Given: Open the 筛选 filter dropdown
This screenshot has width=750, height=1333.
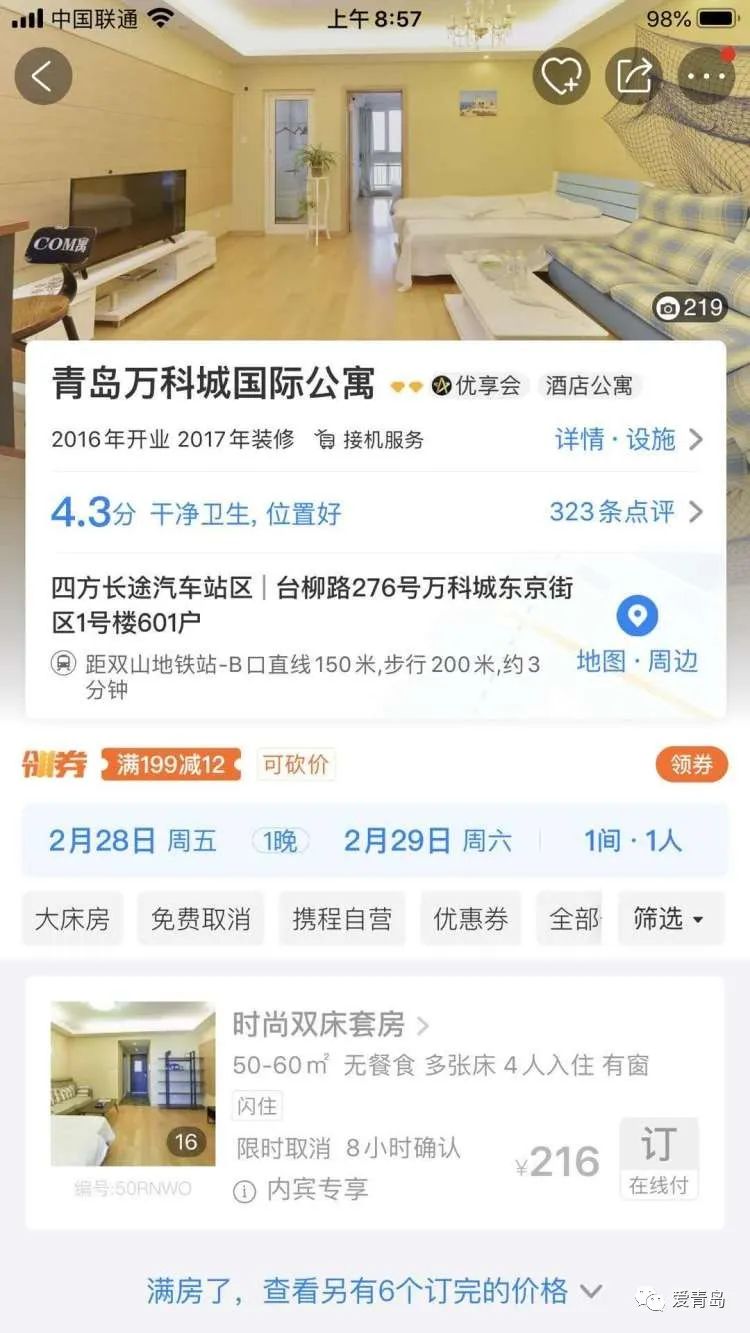Looking at the screenshot, I should click(669, 919).
